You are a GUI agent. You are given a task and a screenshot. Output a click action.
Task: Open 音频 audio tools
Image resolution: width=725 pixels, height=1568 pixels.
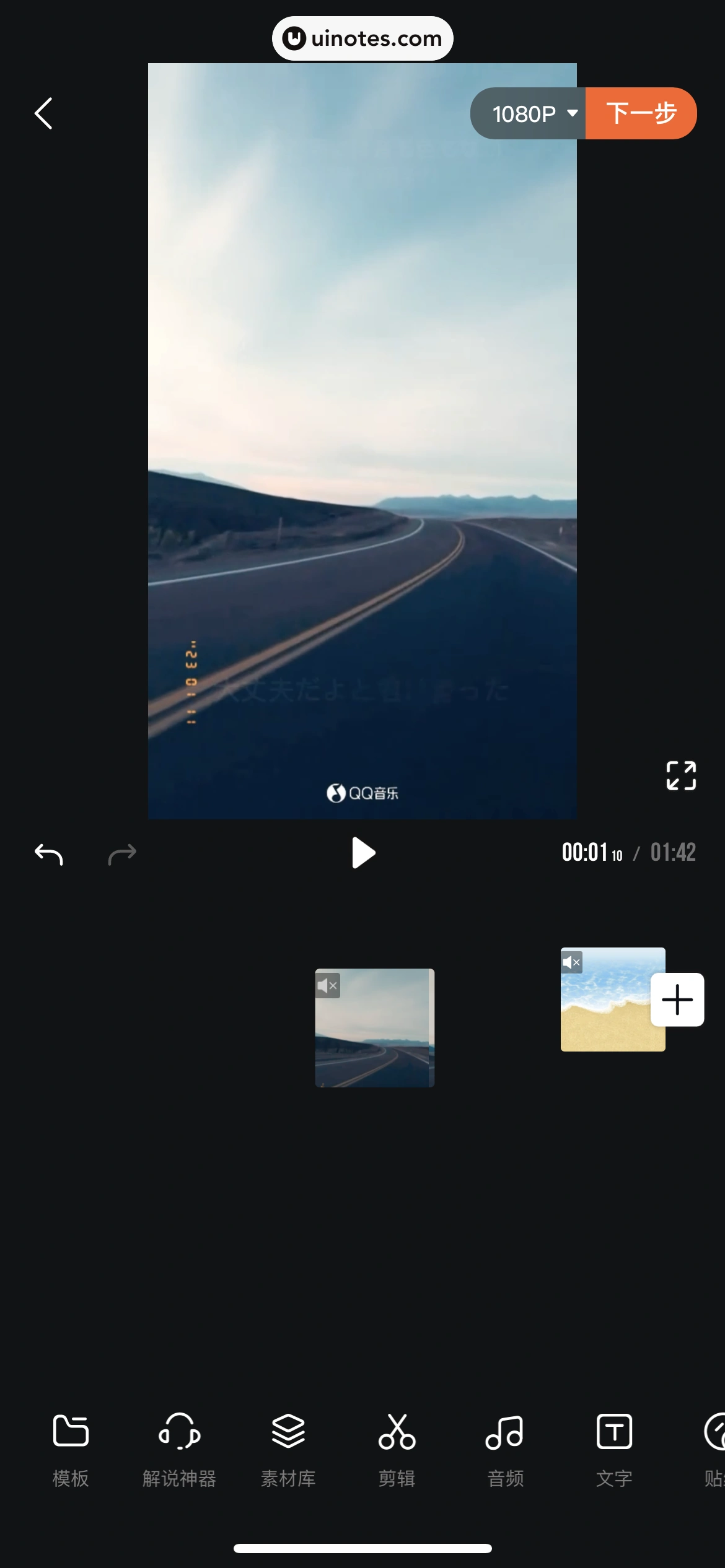pyautogui.click(x=506, y=1449)
